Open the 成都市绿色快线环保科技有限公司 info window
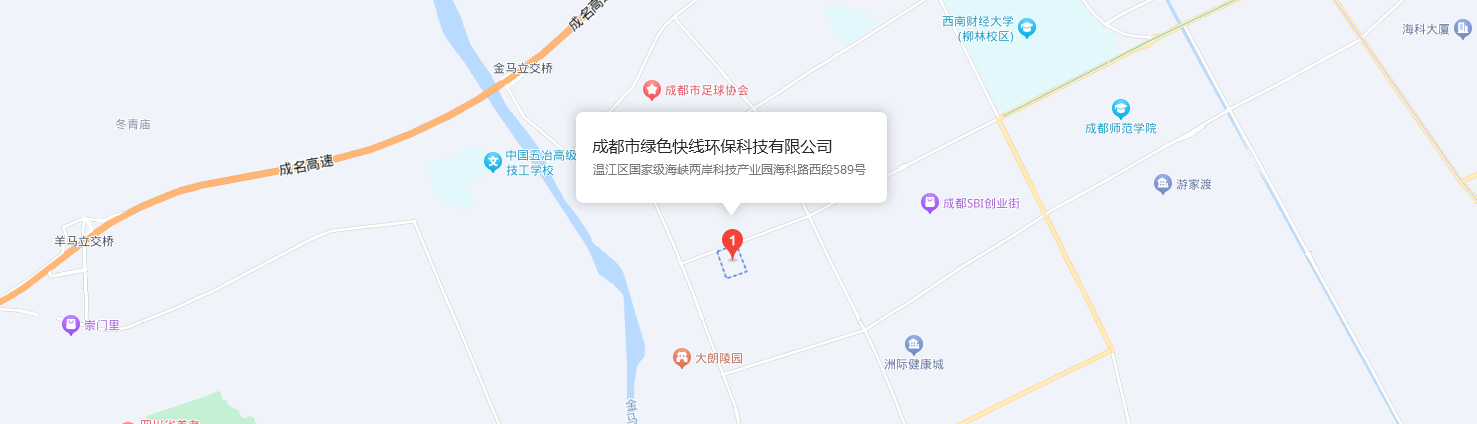 pos(731,157)
